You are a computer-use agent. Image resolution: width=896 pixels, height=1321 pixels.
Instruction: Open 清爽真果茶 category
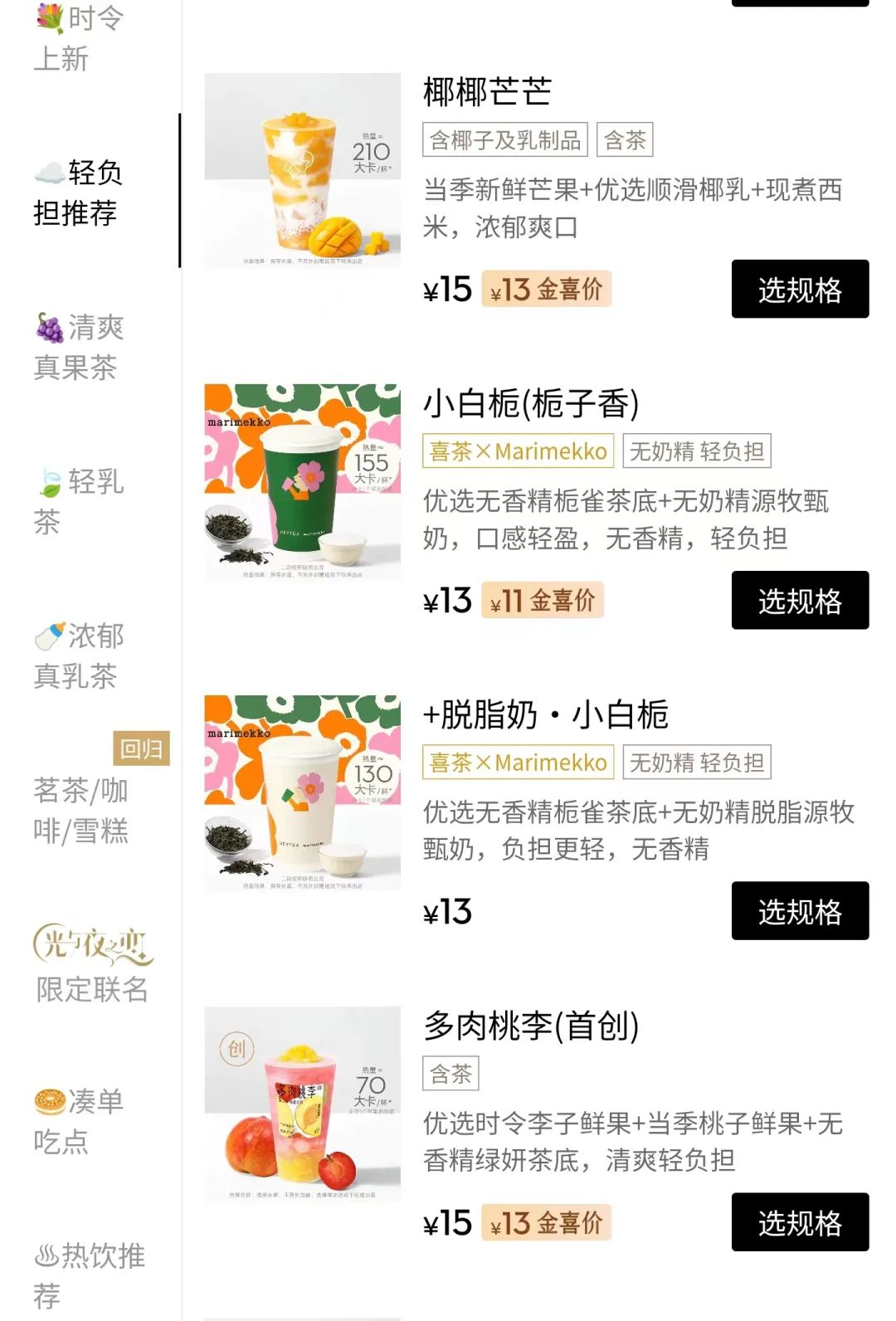[80, 348]
